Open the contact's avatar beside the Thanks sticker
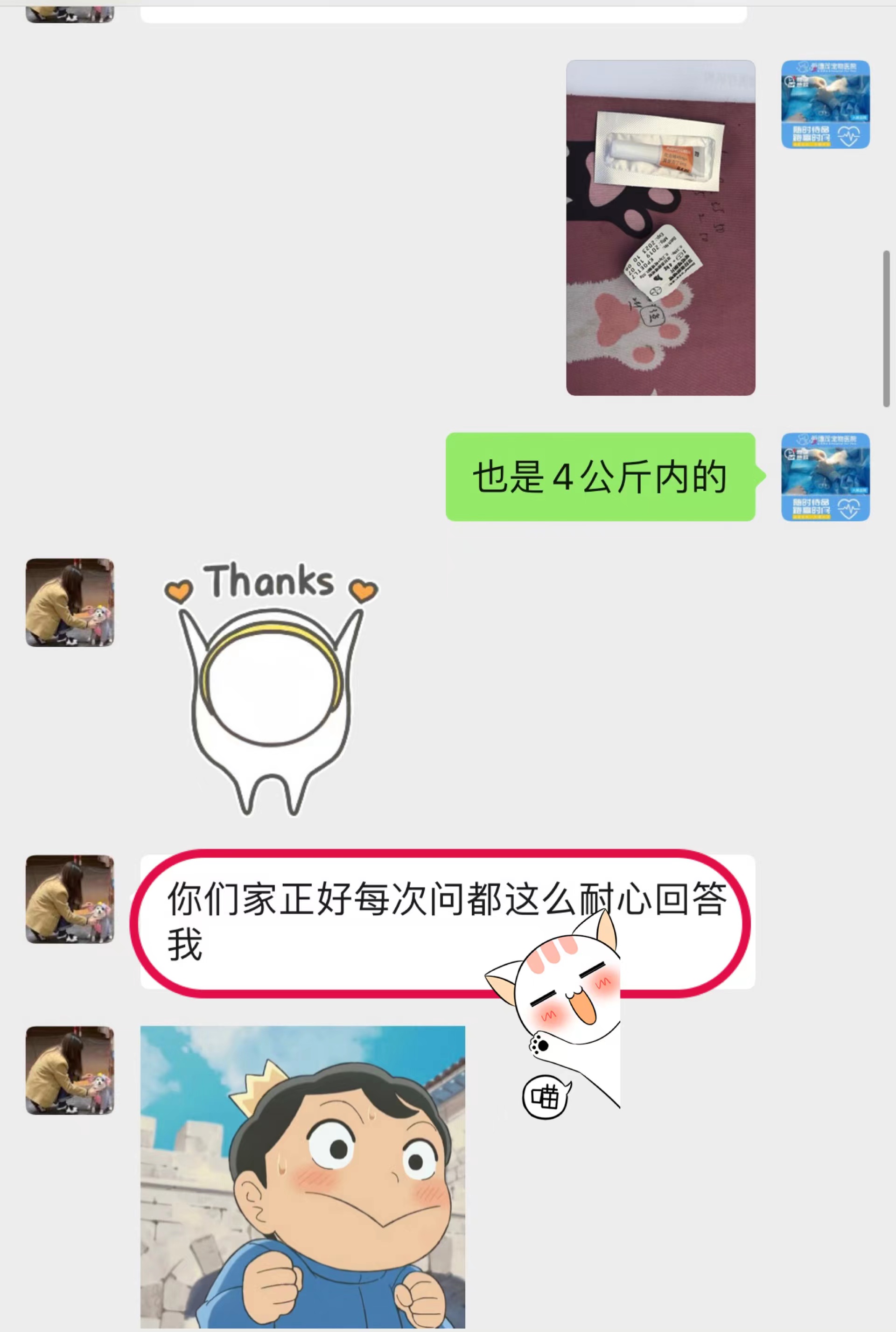The image size is (896, 1332). point(70,602)
